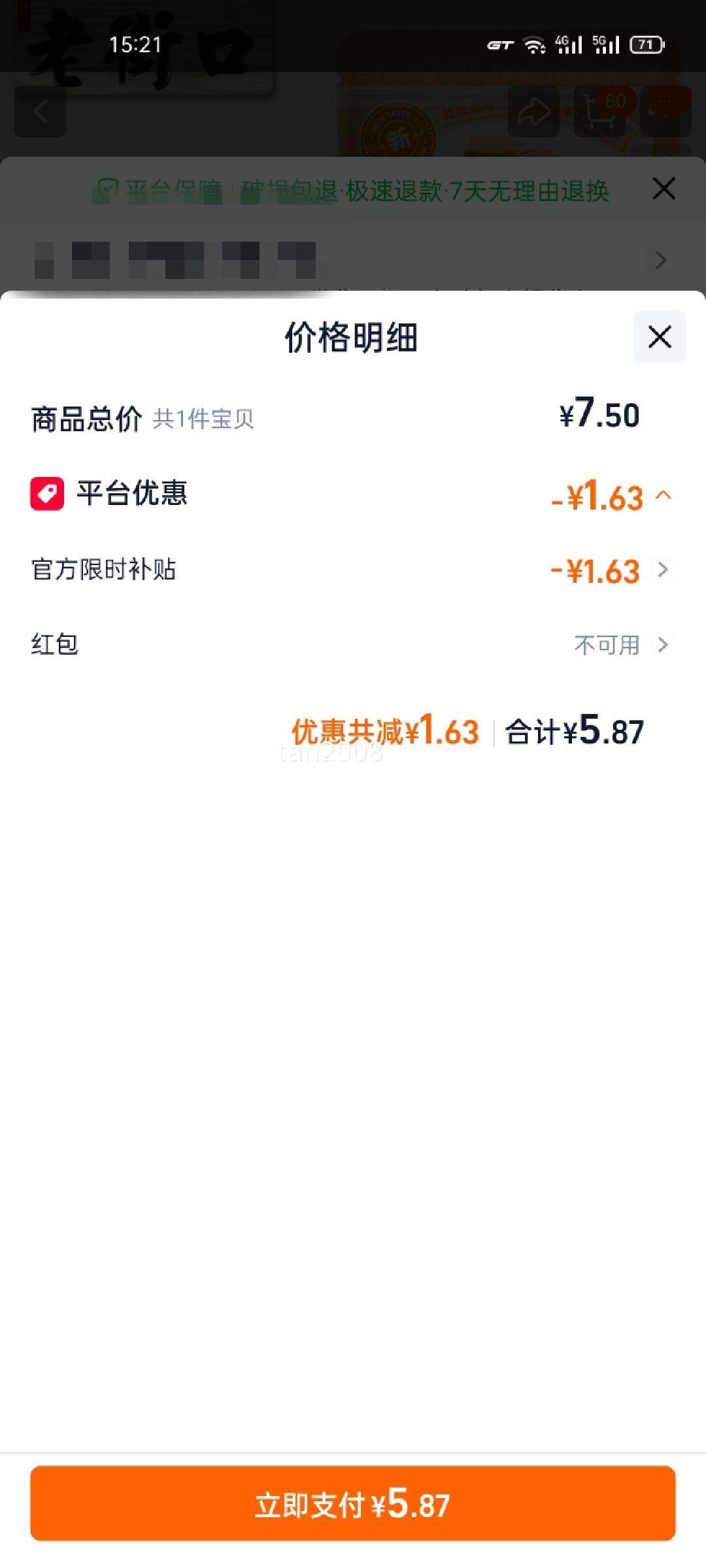Collapse the 平台优惠 discount section
Viewport: 706px width, 1568px height.
point(663,495)
